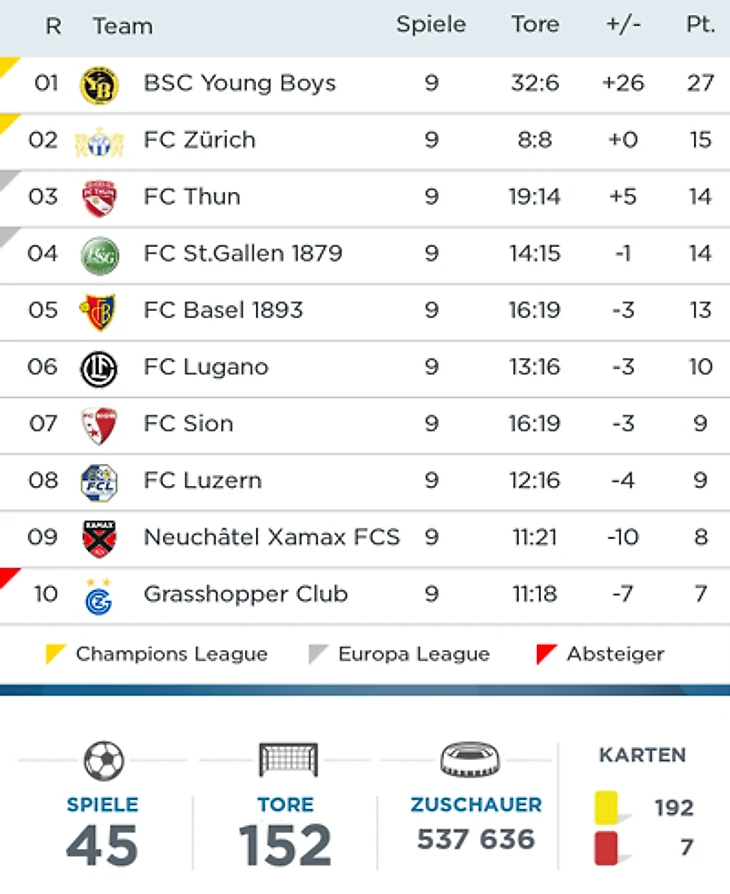
Task: Open the Grasshopper Club row
Action: pyautogui.click(x=246, y=595)
